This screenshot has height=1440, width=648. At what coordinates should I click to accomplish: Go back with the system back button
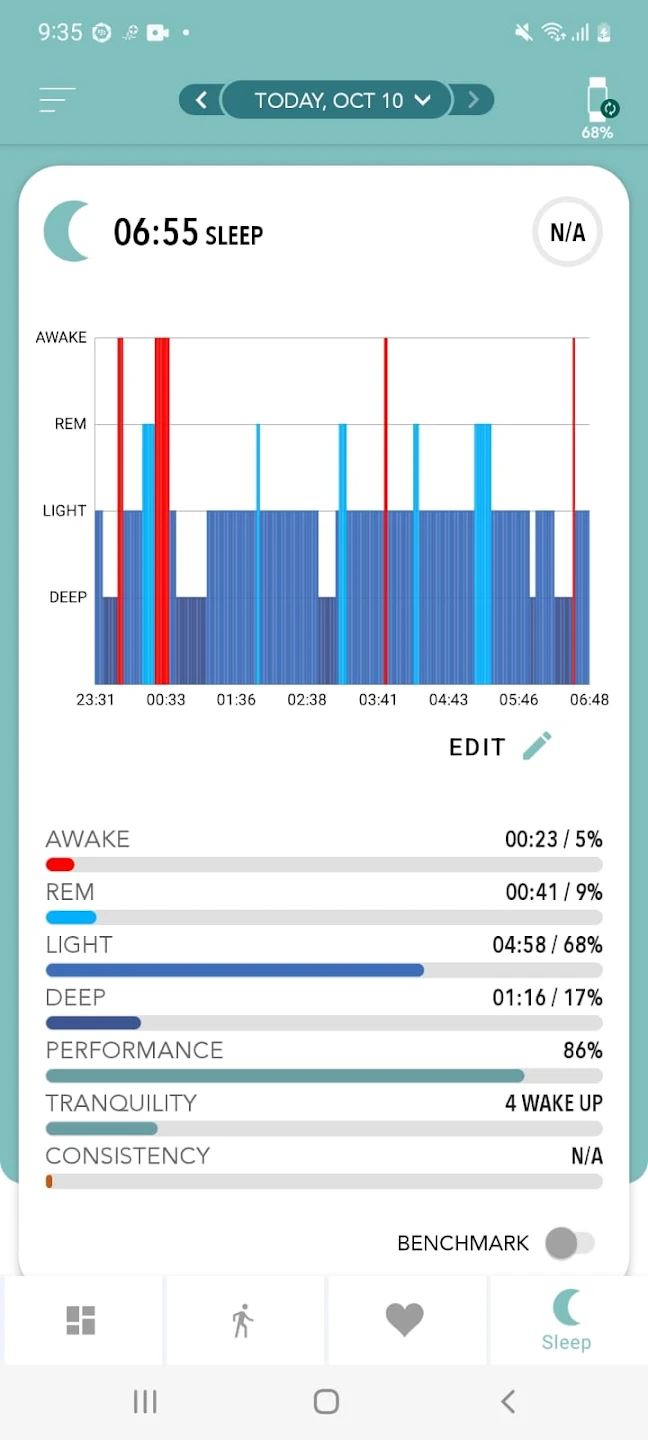pos(508,1402)
